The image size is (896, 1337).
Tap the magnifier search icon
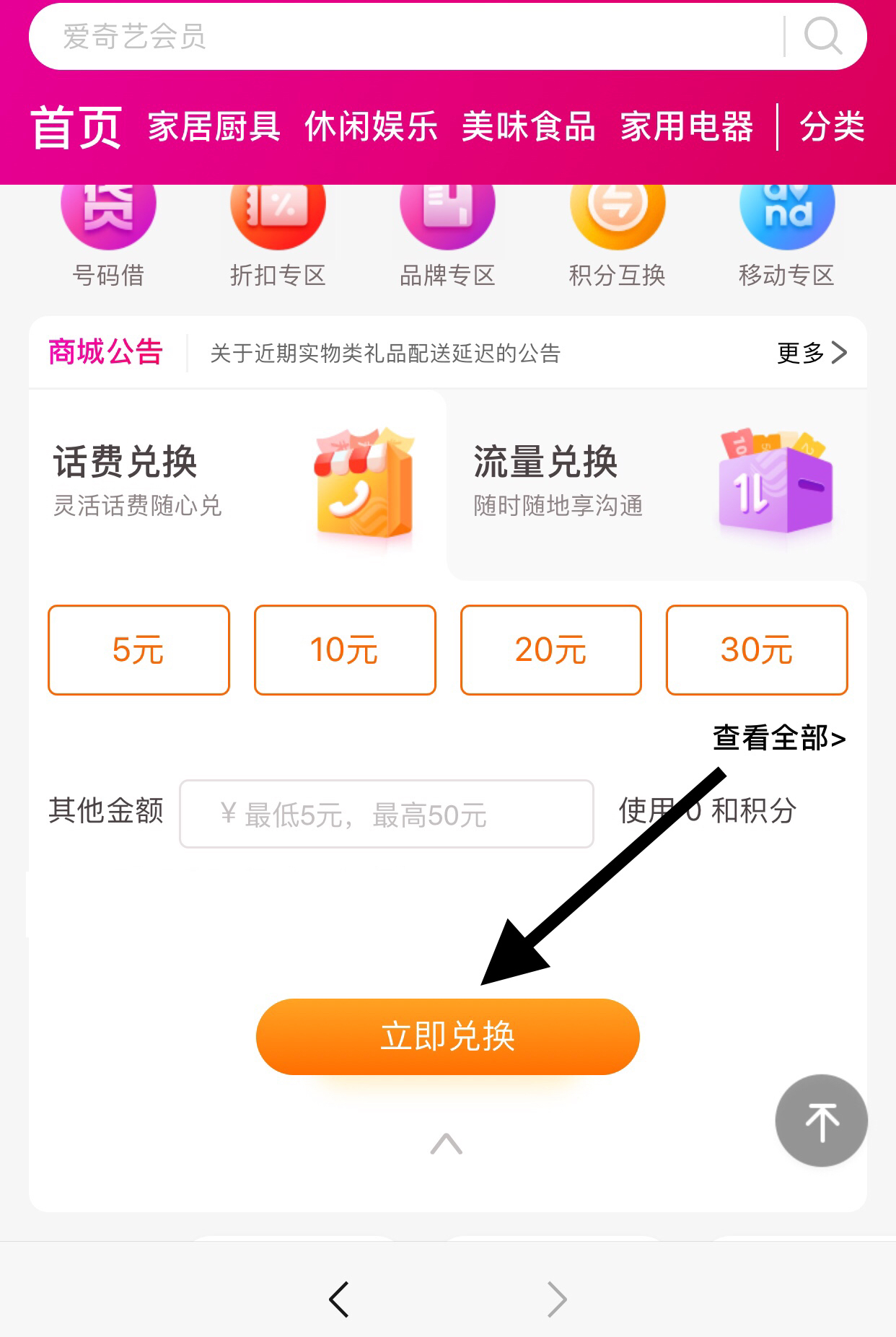coord(823,36)
